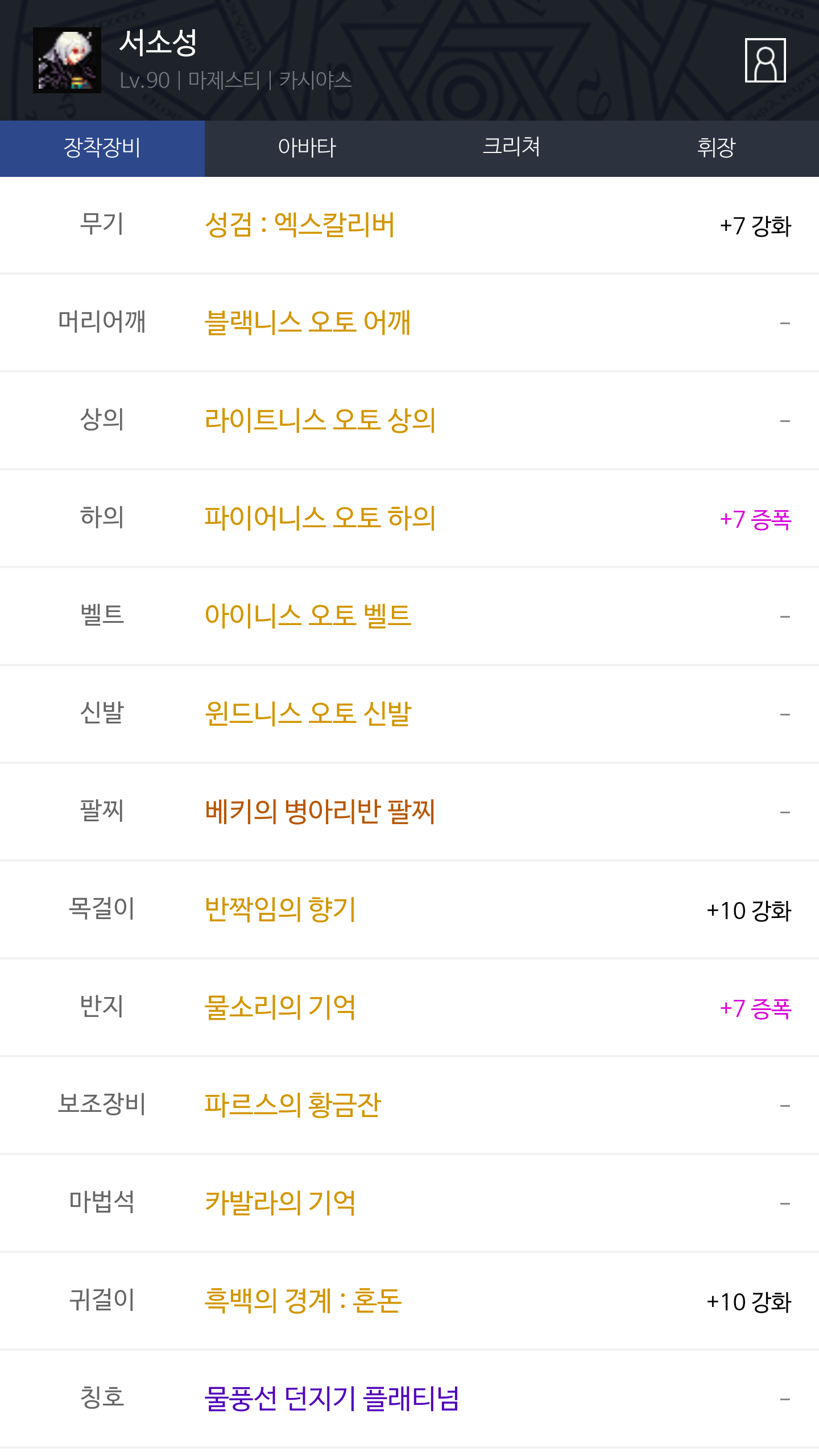
Task: View 베키의 병아리반 팔찌 details
Action: [x=320, y=812]
